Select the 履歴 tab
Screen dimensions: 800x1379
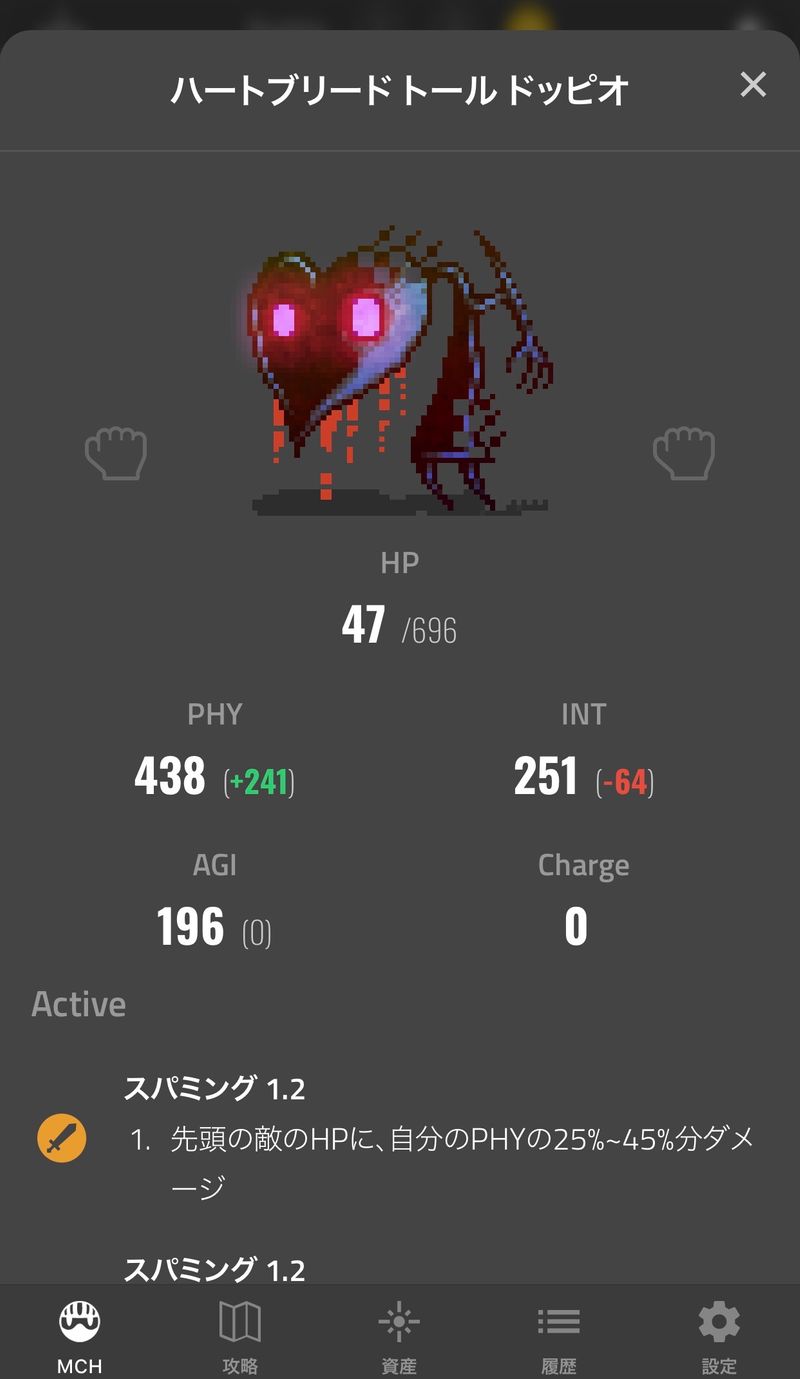coord(559,1335)
